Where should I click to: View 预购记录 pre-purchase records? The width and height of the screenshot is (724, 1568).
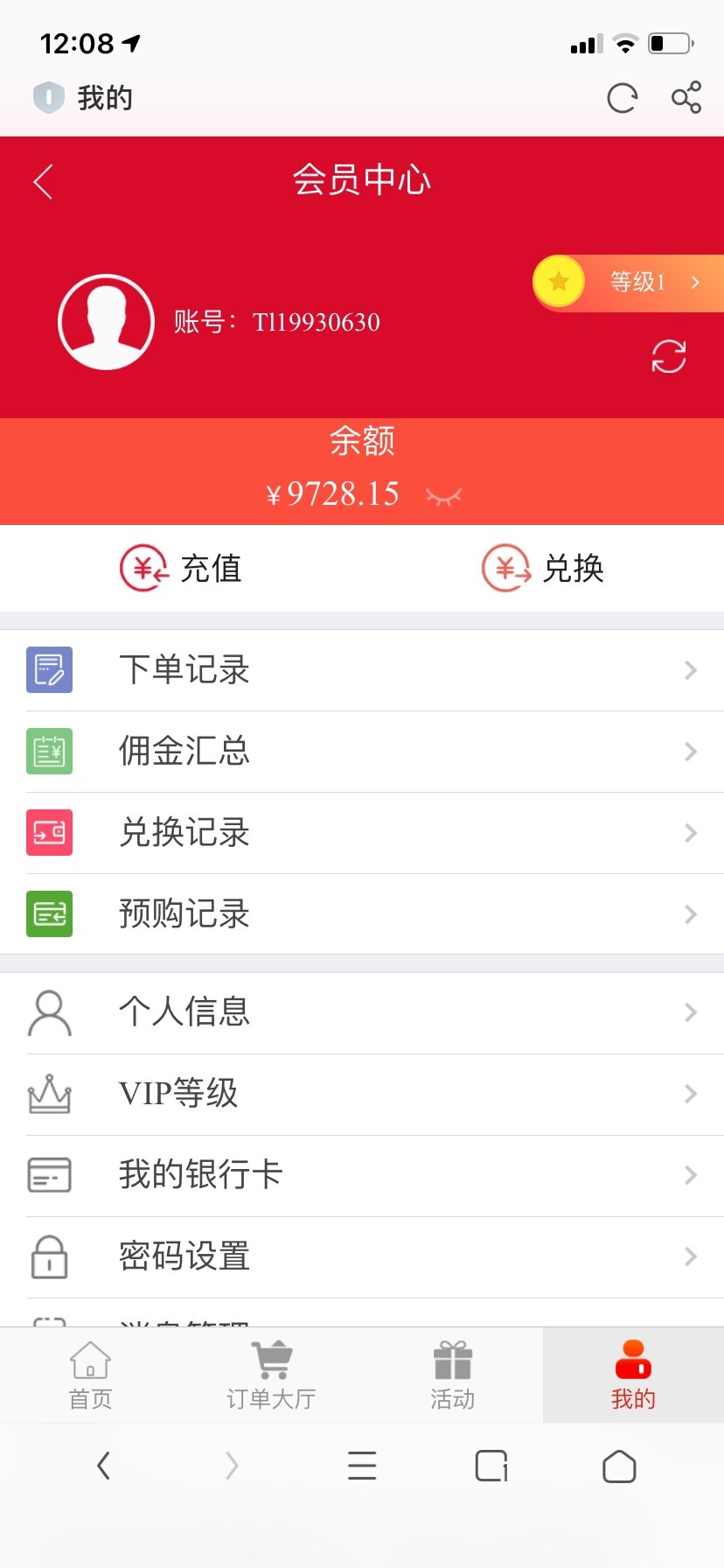[x=362, y=914]
